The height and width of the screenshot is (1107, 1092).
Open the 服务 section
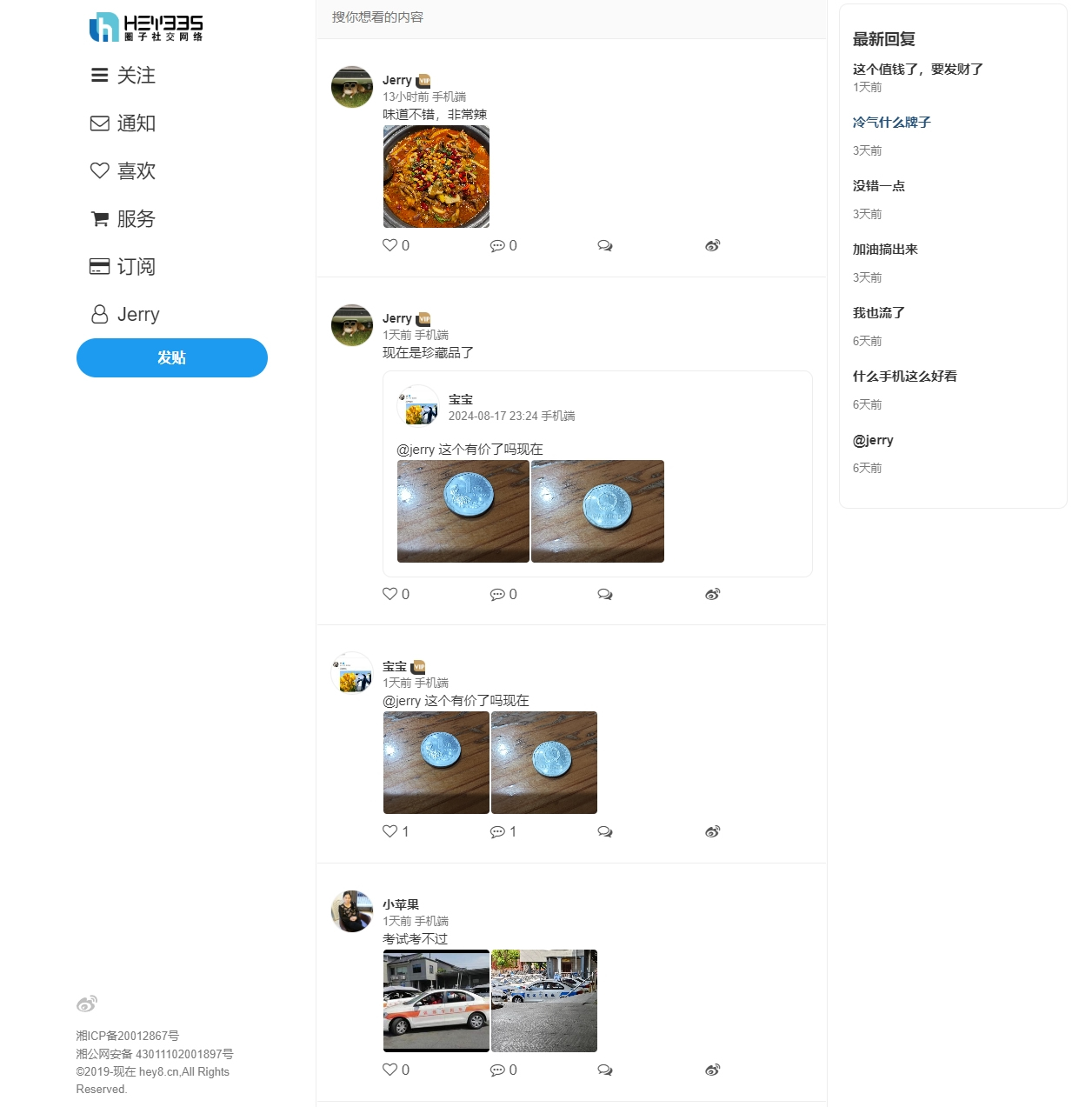click(123, 219)
